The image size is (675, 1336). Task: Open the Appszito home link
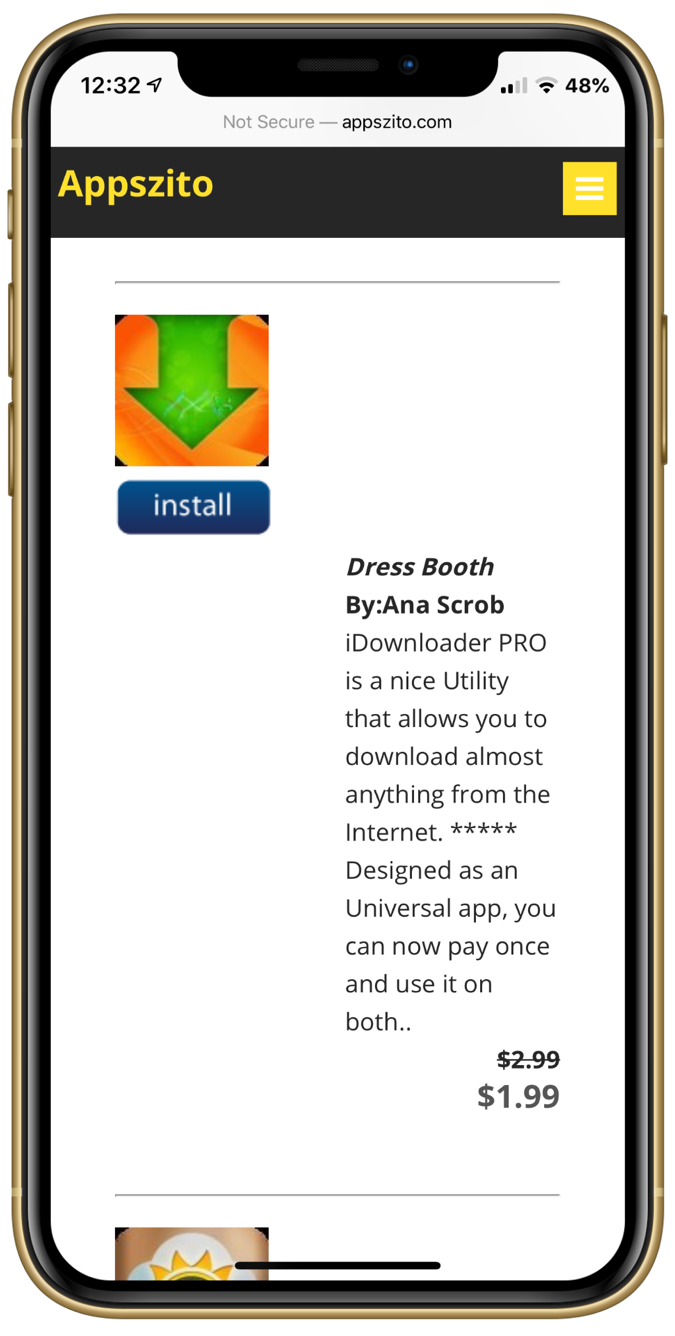click(136, 185)
